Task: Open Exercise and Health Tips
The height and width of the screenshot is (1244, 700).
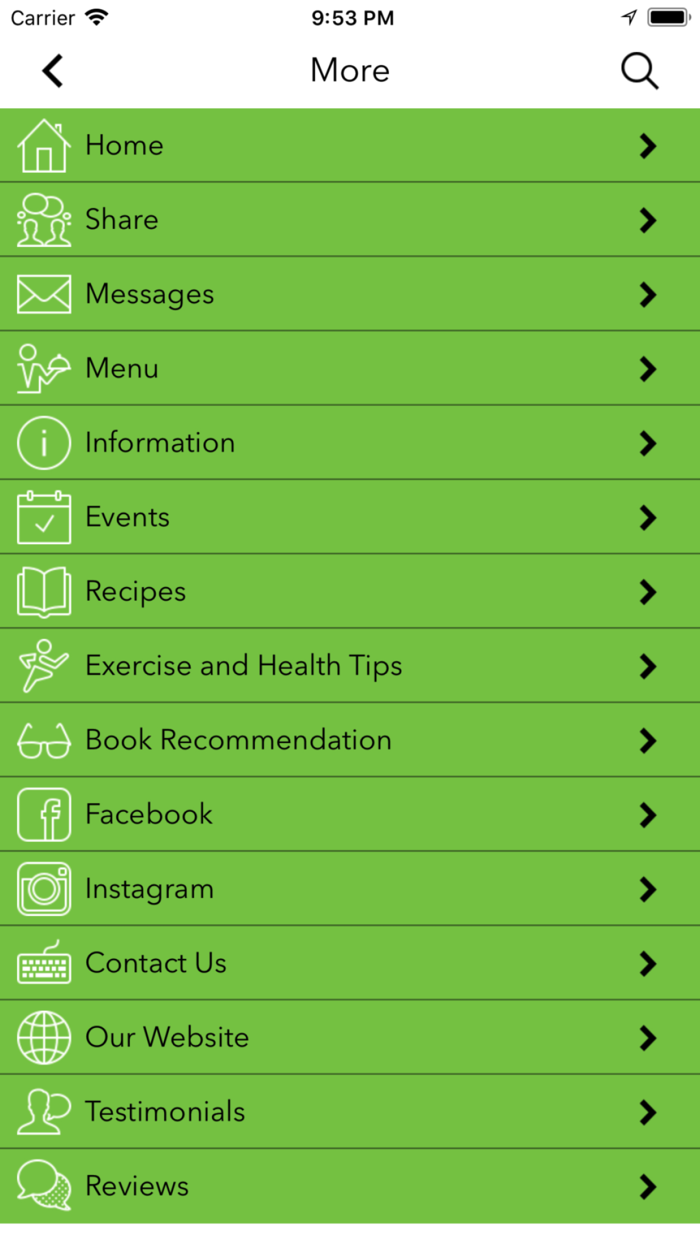Action: (x=350, y=666)
